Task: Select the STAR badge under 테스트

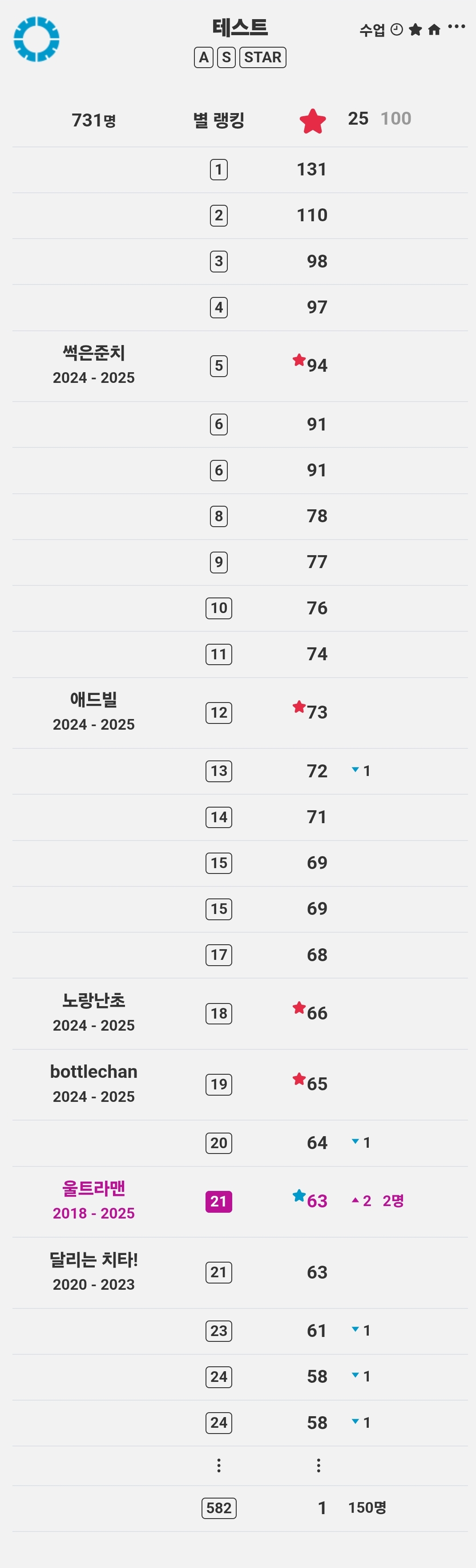Action: point(262,57)
